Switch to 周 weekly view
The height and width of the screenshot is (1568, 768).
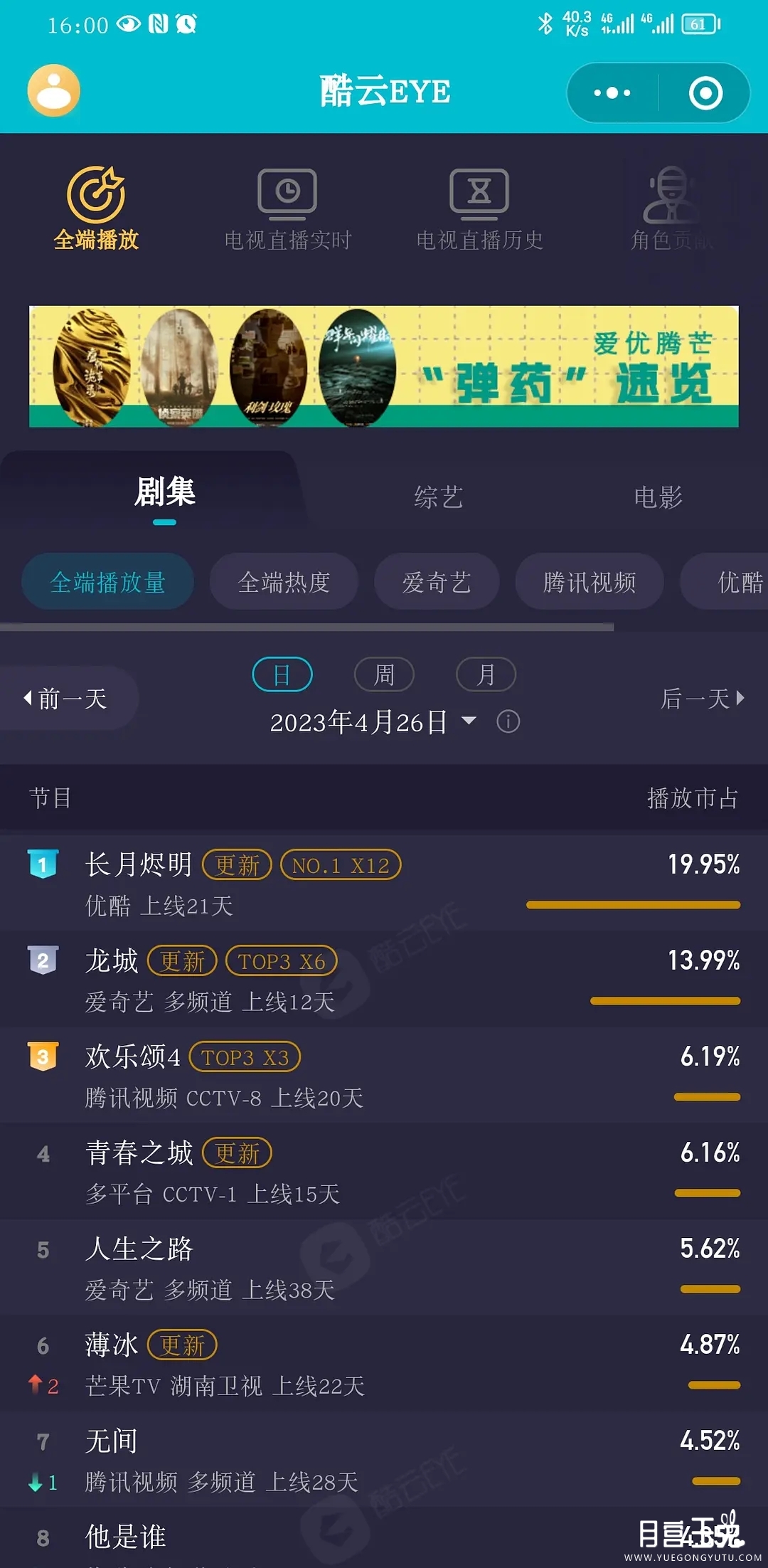point(384,674)
